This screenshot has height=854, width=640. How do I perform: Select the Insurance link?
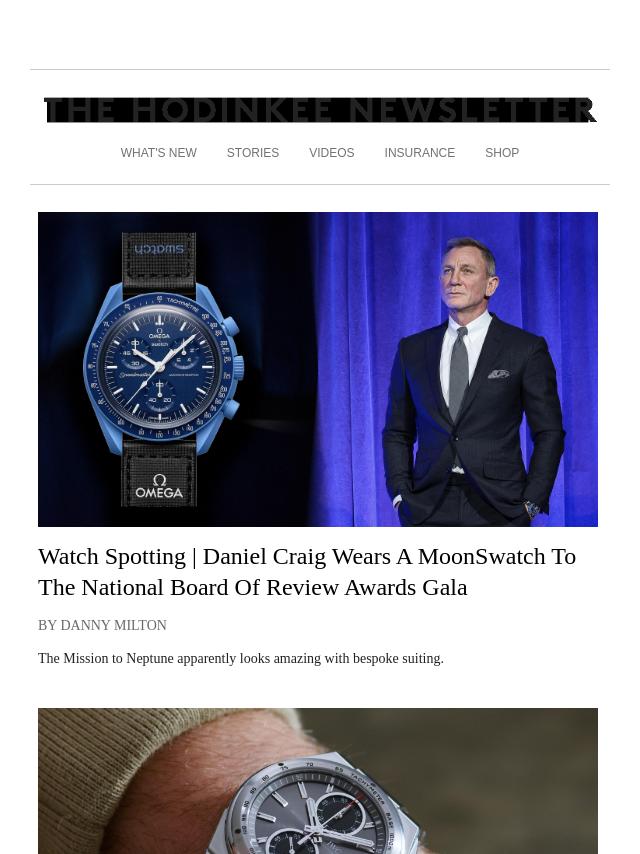pos(419,153)
